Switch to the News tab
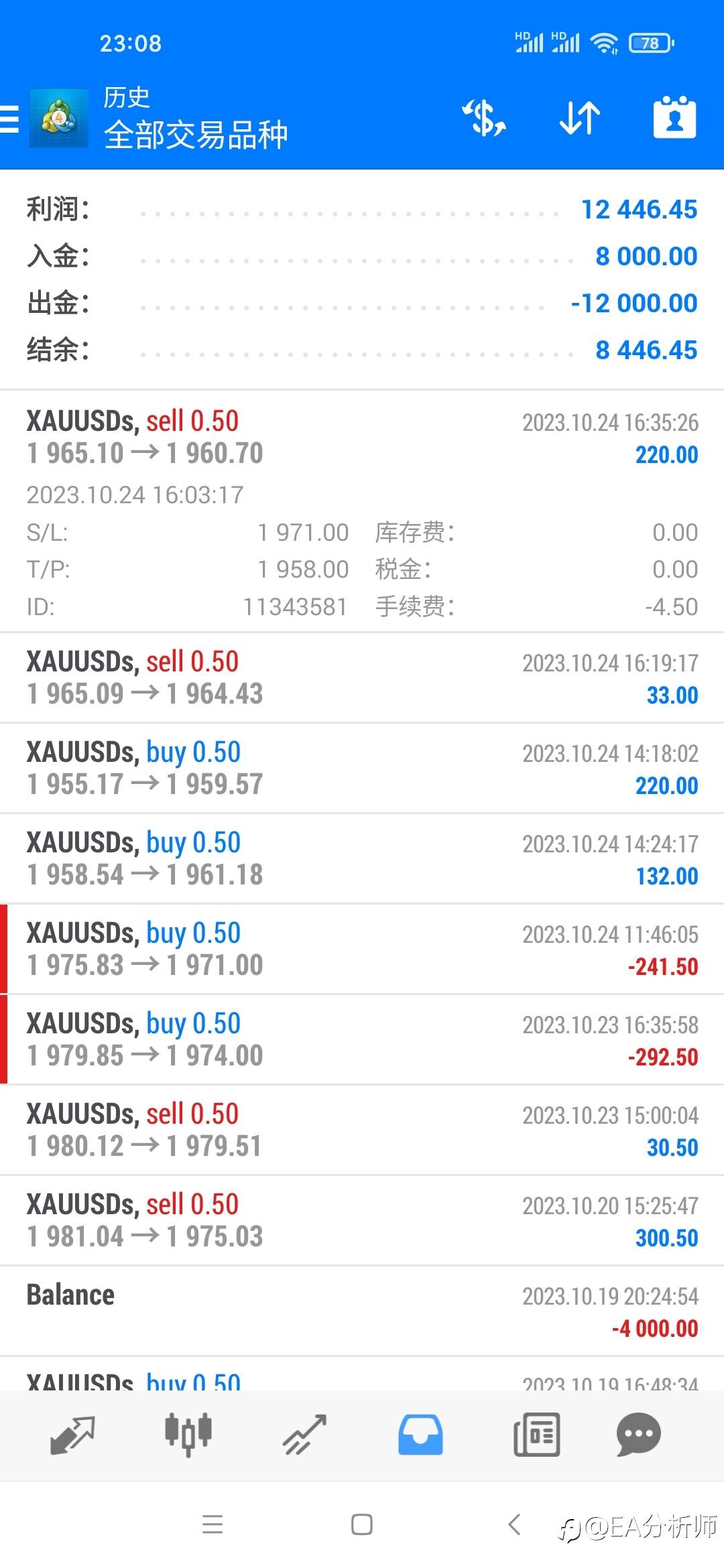This screenshot has height=1568, width=724. tap(536, 1435)
